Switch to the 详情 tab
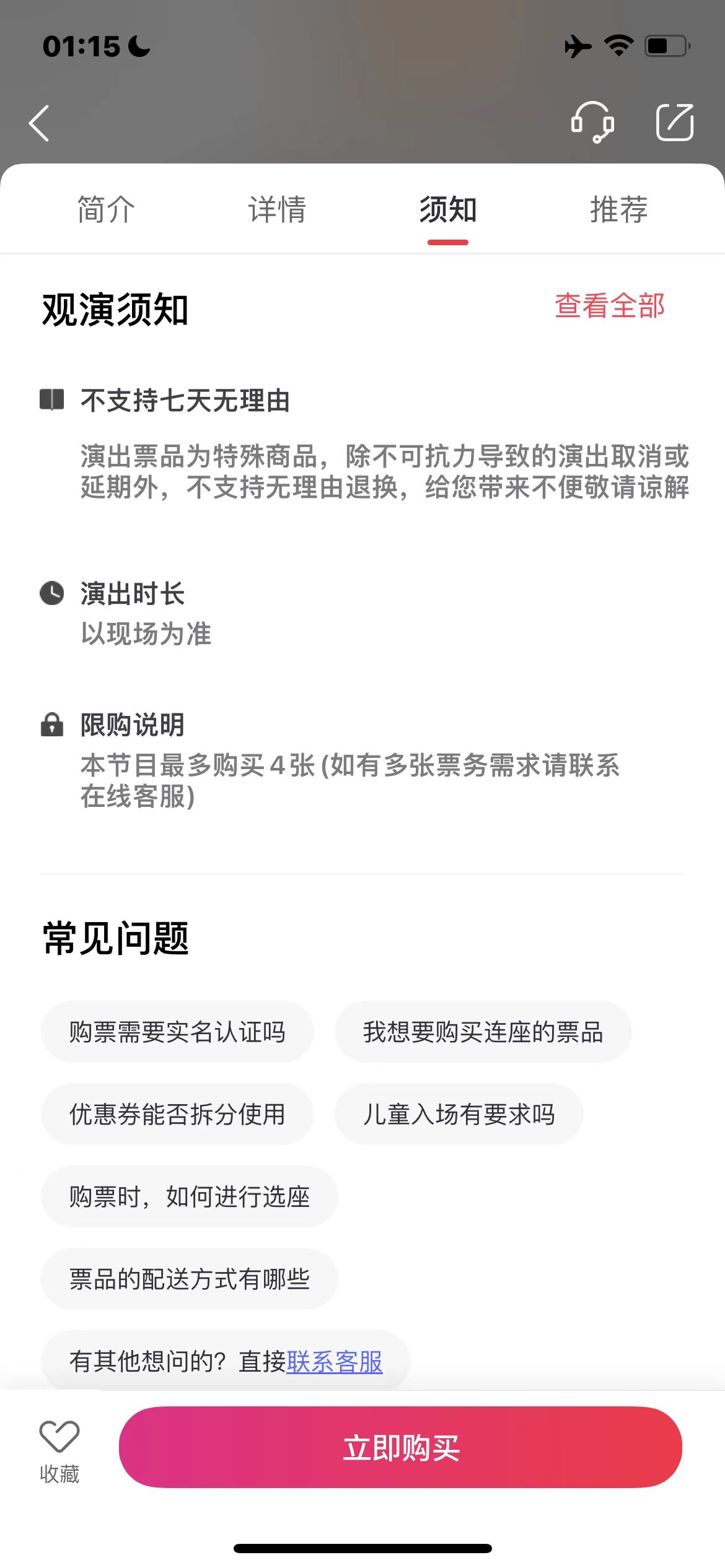Screen dimensions: 725x1568 click(277, 209)
